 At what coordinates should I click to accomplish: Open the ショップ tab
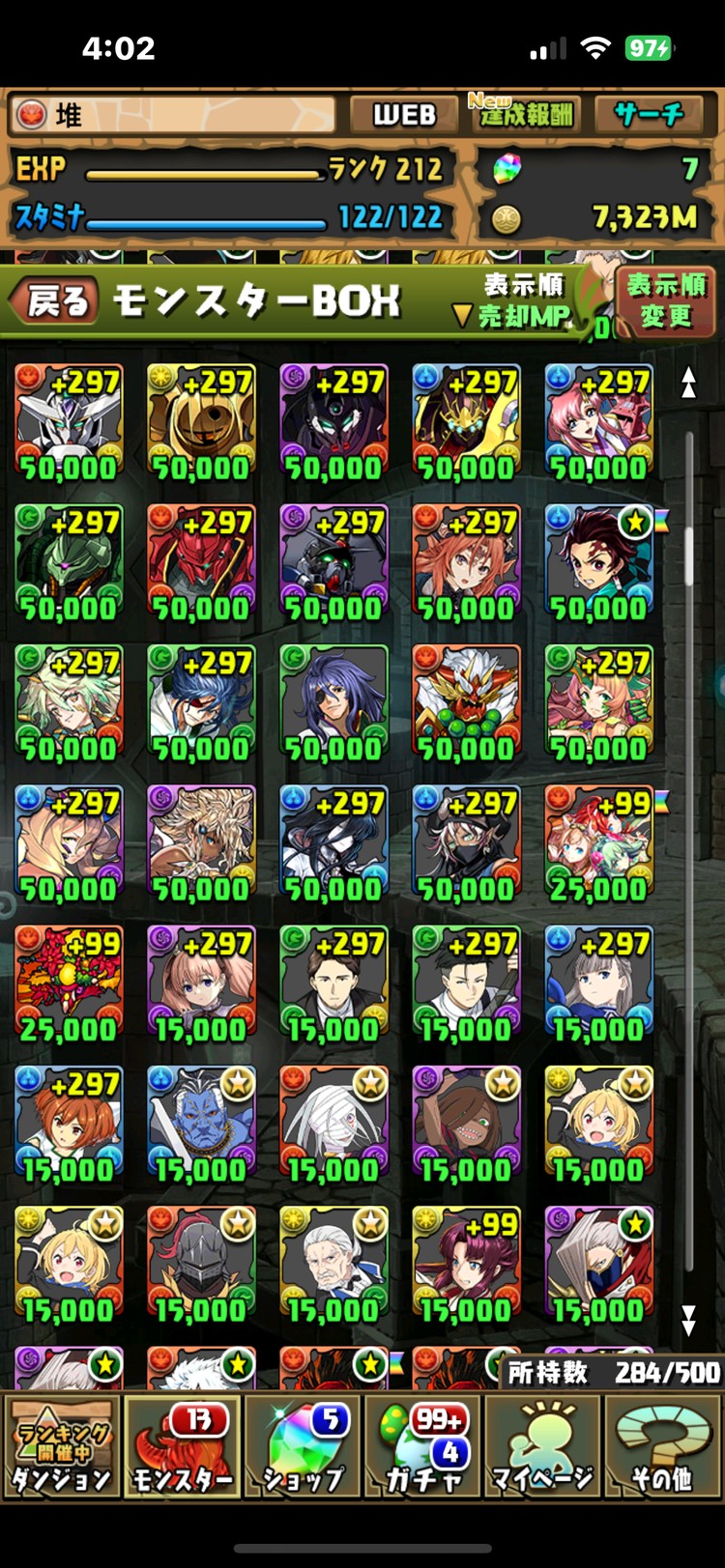(303, 1446)
